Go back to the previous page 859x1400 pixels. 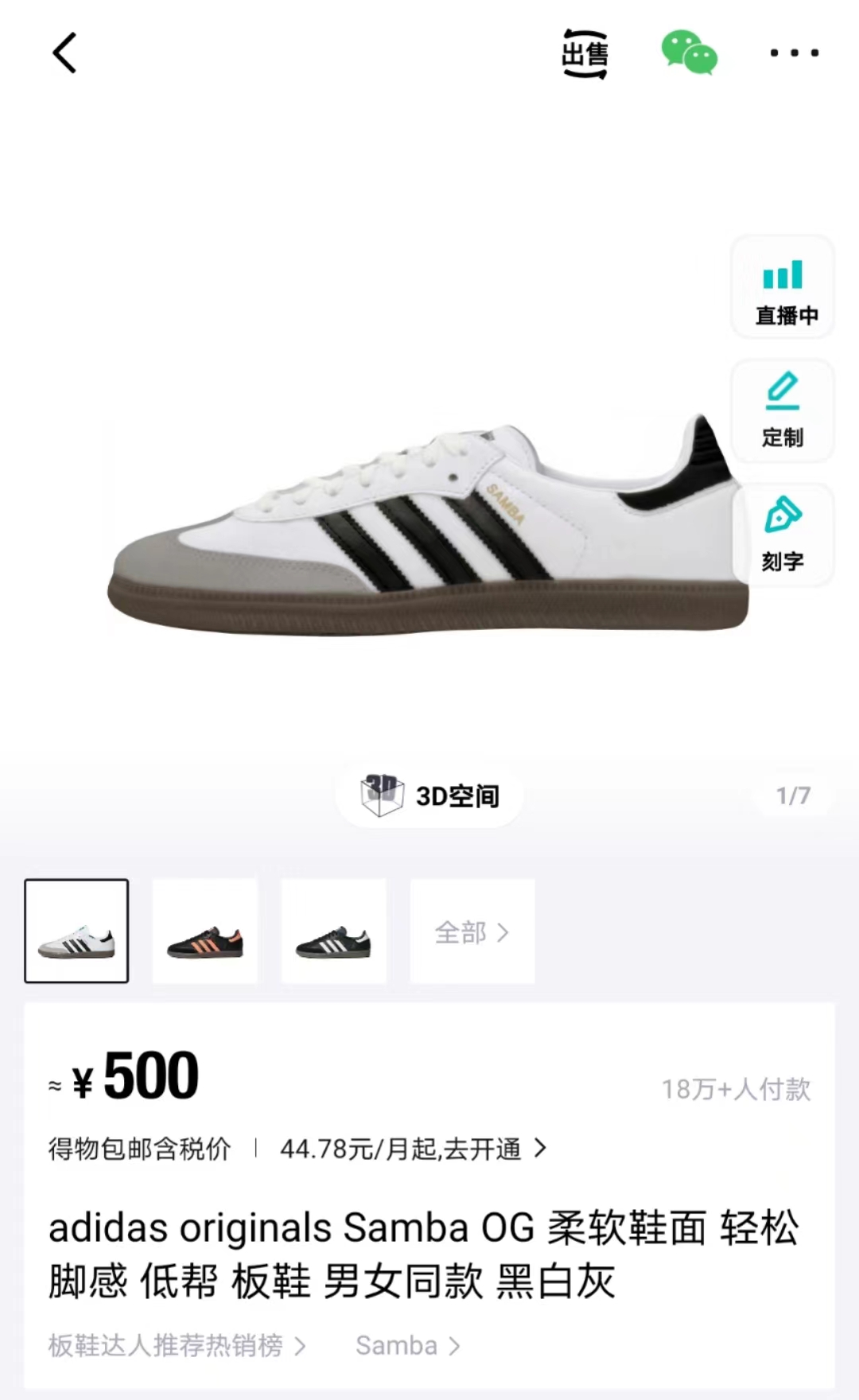pos(64,53)
